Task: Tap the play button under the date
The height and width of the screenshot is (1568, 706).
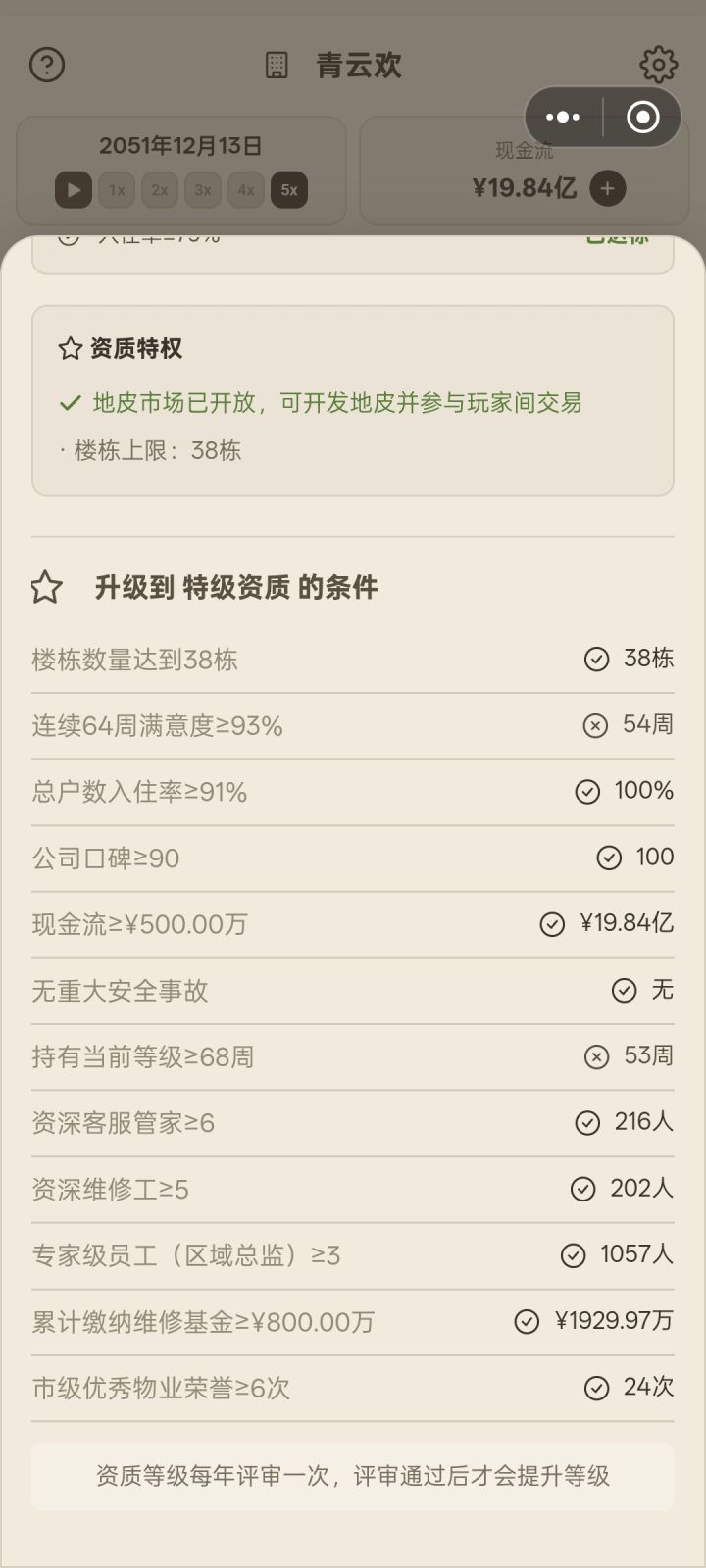Action: coord(74,190)
